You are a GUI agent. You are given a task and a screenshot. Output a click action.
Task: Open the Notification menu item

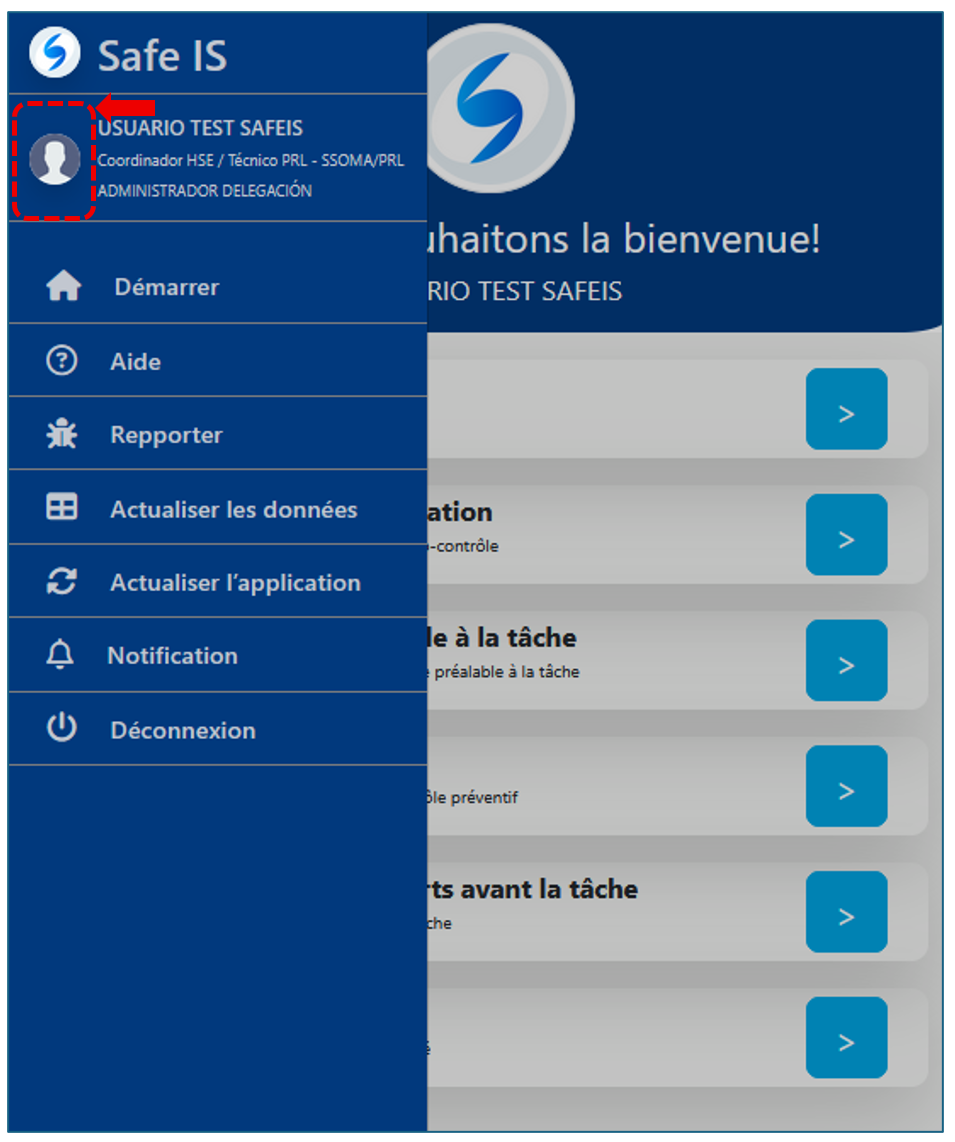coord(172,656)
